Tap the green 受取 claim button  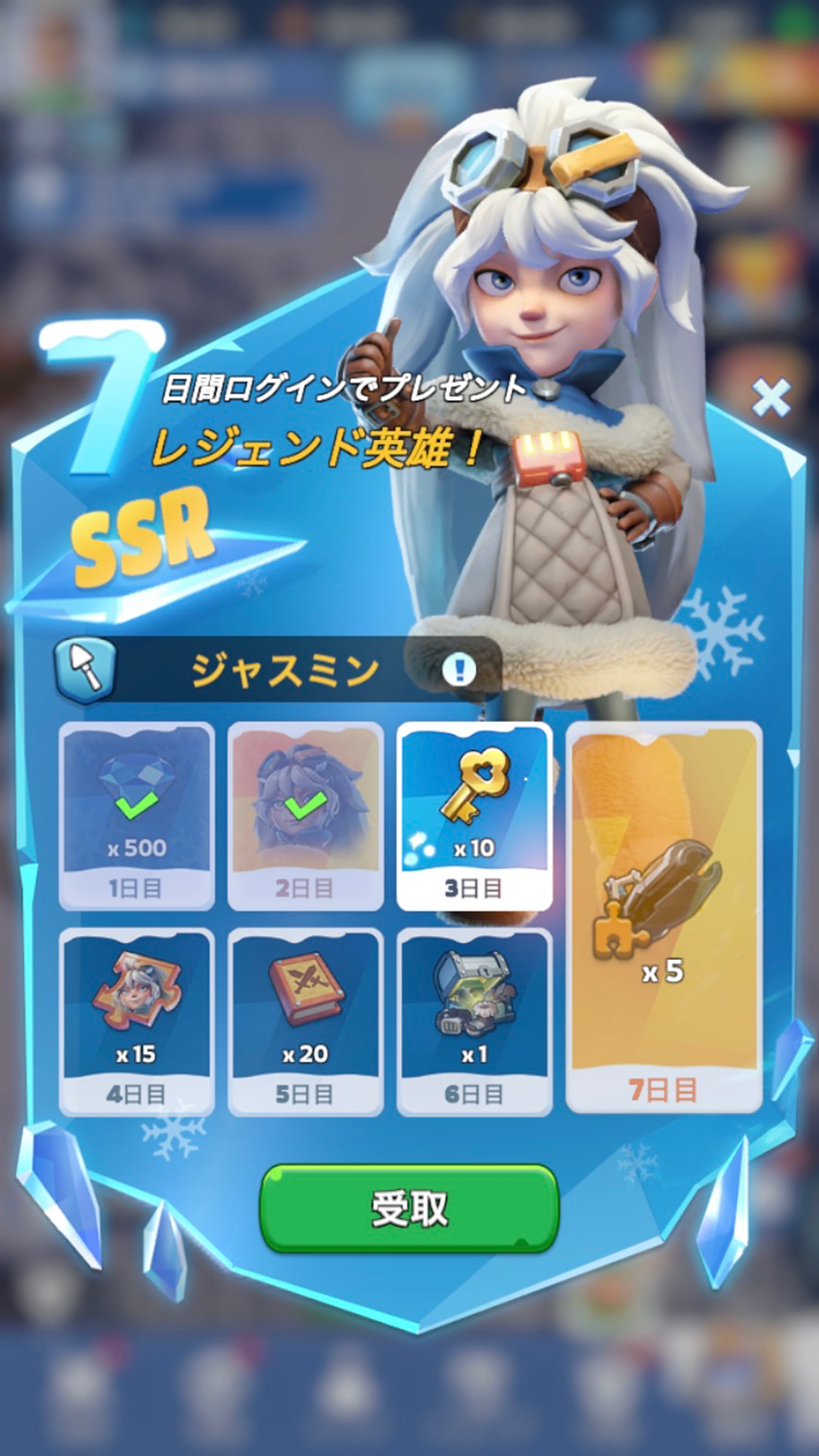click(x=409, y=1208)
